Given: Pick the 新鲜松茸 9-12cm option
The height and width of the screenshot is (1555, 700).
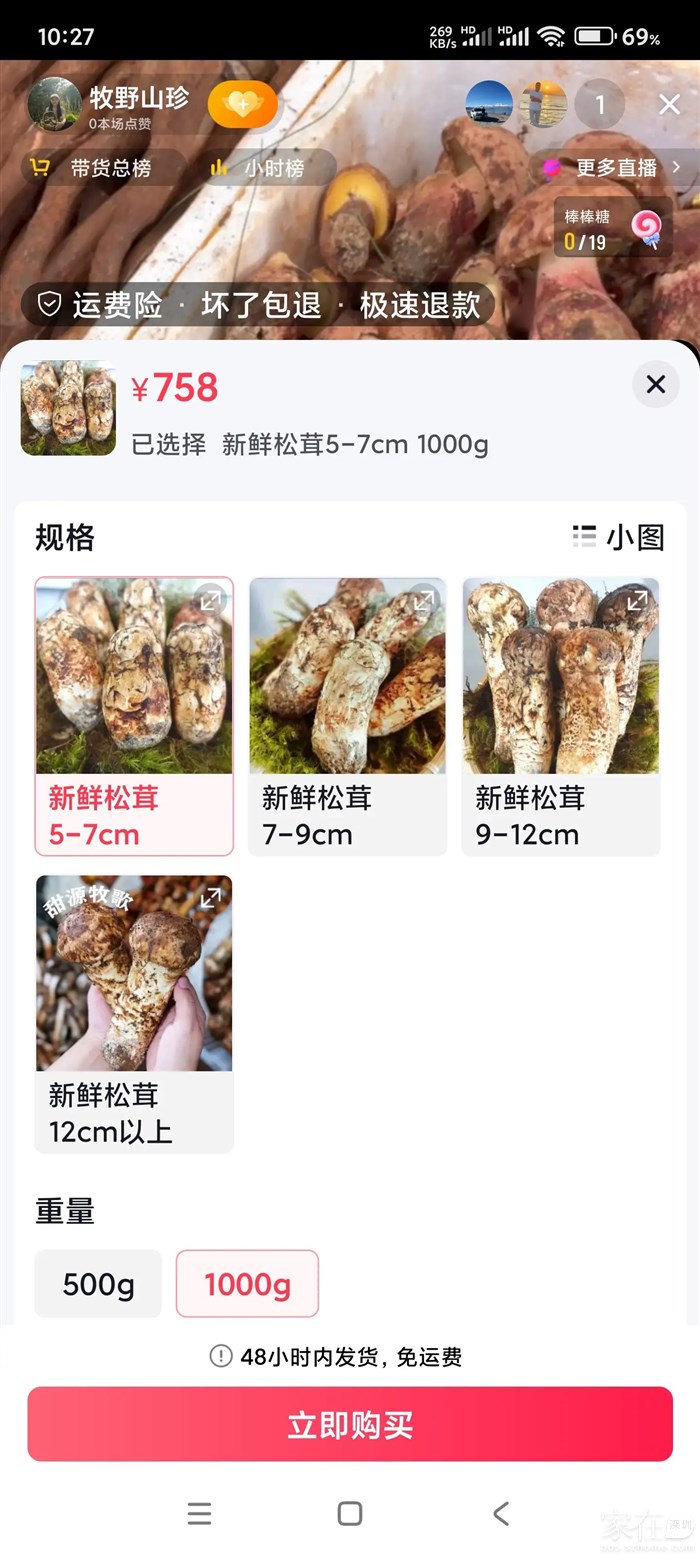Looking at the screenshot, I should coord(560,715).
